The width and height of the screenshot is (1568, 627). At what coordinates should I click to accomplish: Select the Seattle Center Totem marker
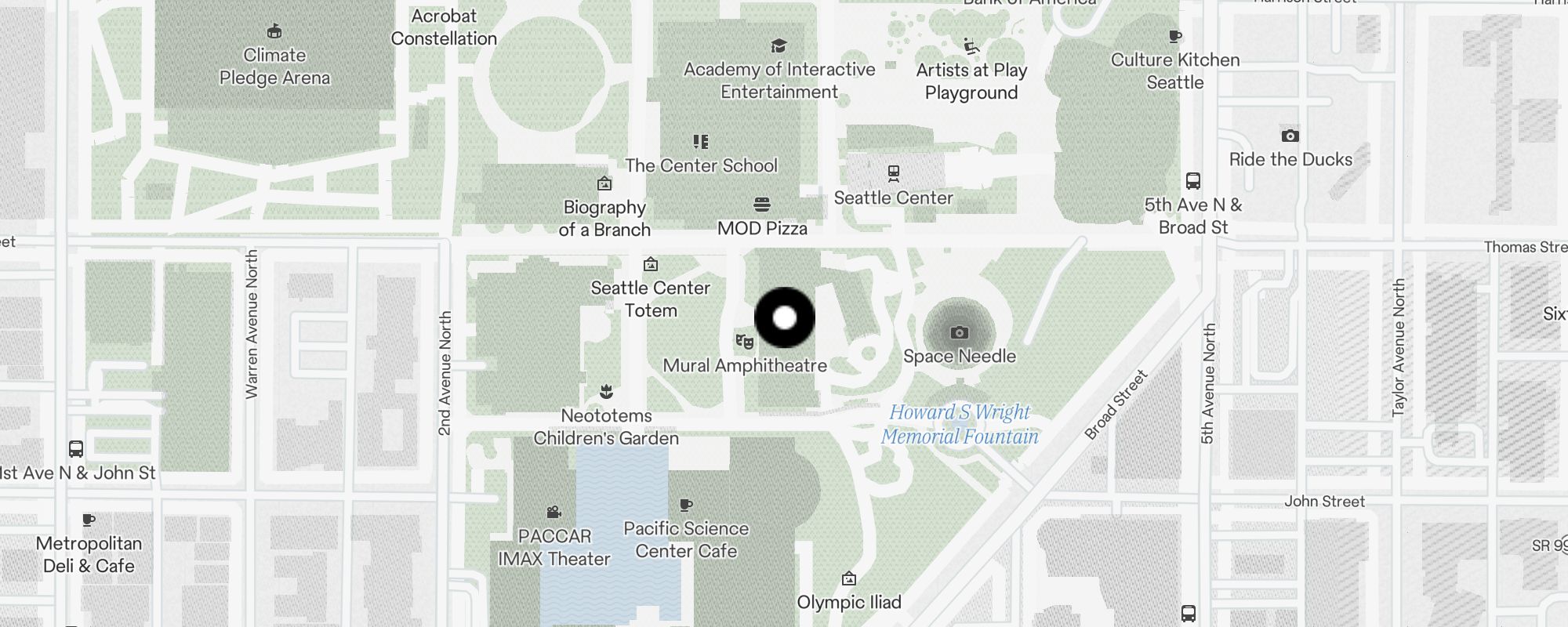(650, 264)
